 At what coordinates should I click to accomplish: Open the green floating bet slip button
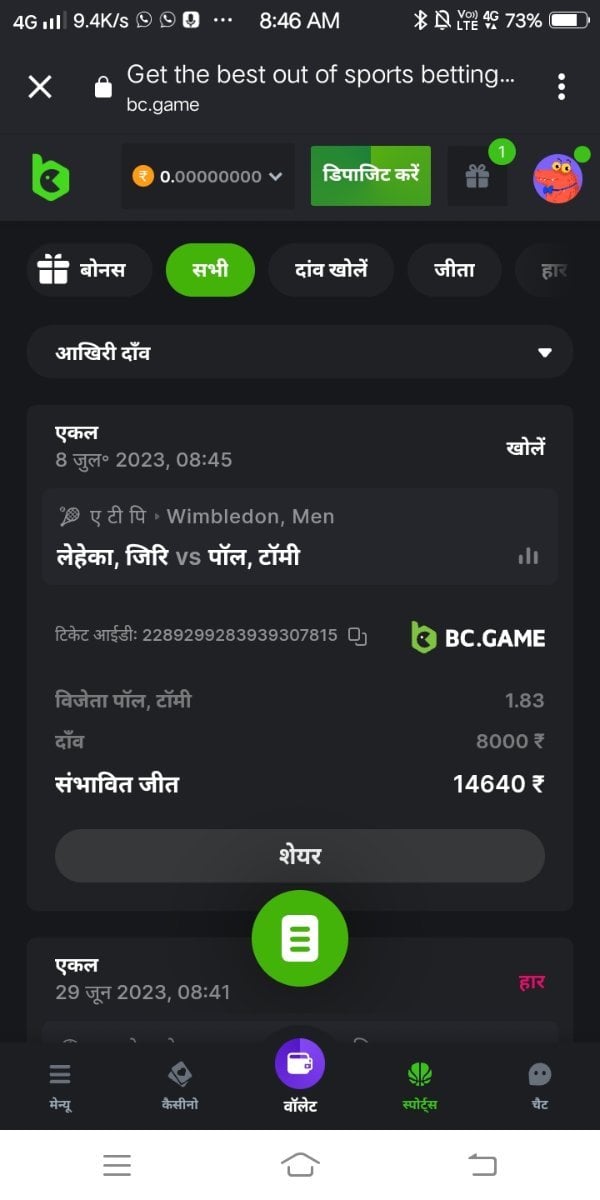click(x=300, y=939)
